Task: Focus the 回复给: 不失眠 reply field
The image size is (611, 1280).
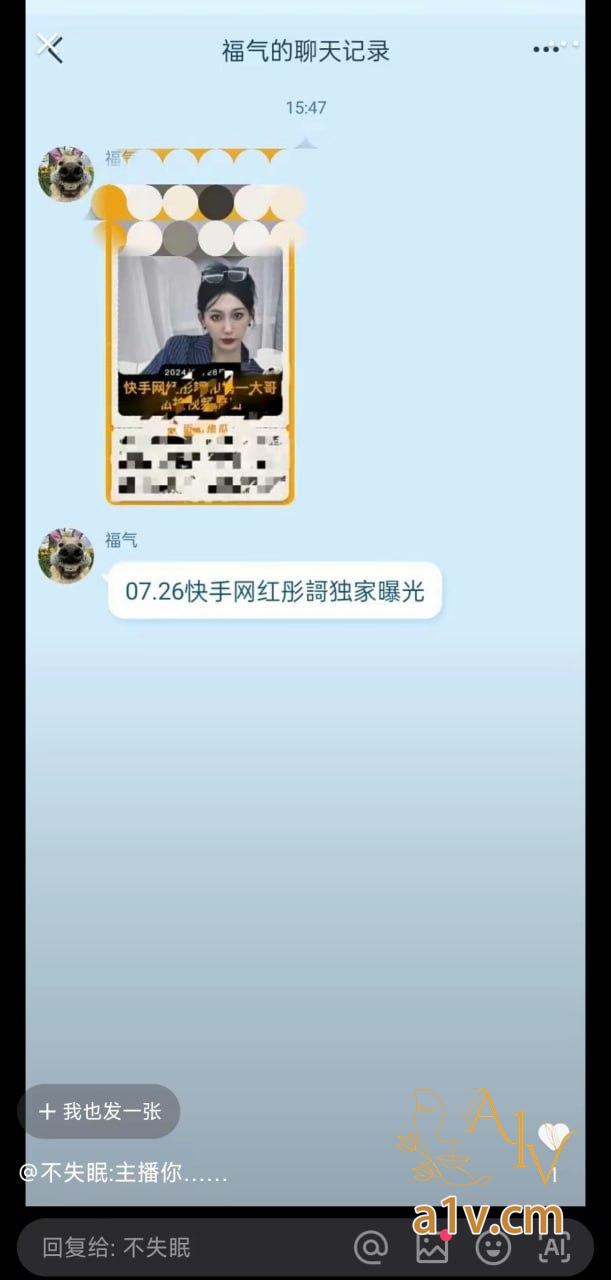Action: [180, 1247]
